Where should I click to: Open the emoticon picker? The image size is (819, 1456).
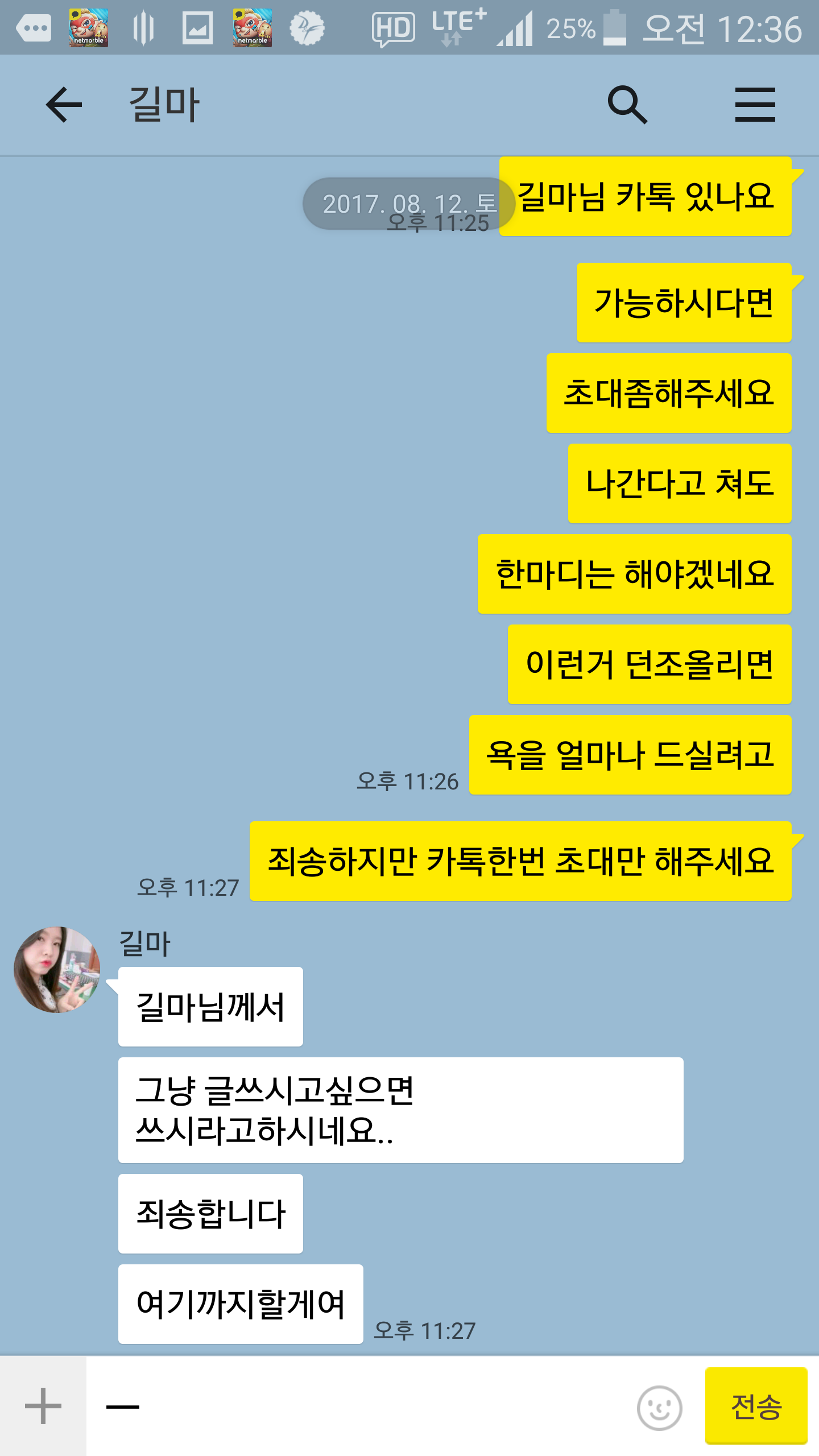659,1408
